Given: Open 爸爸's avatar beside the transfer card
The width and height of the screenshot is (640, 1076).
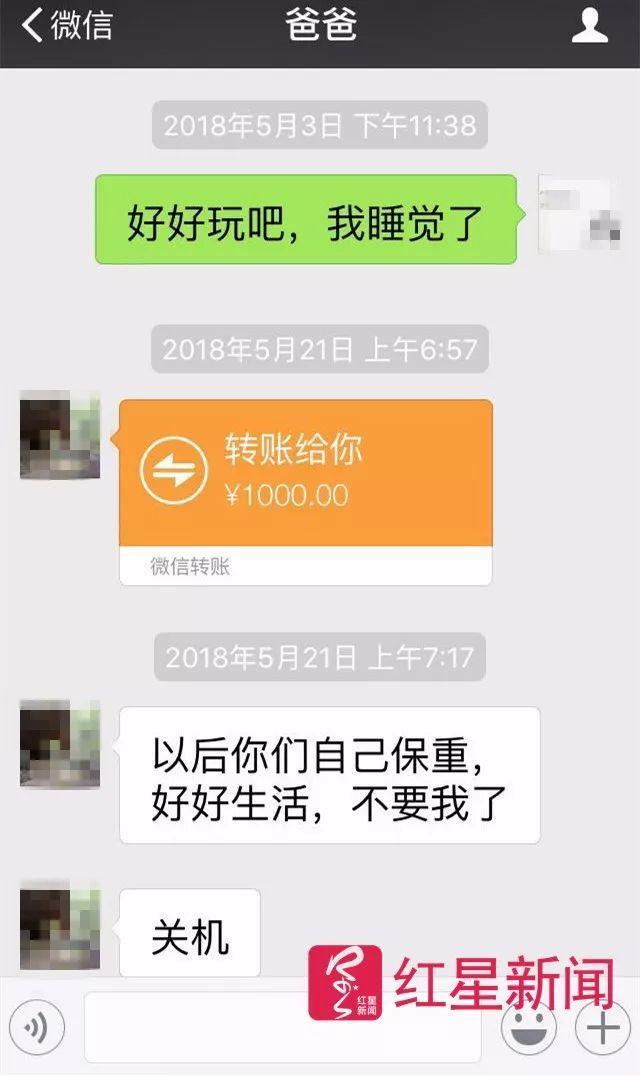Looking at the screenshot, I should tap(59, 435).
